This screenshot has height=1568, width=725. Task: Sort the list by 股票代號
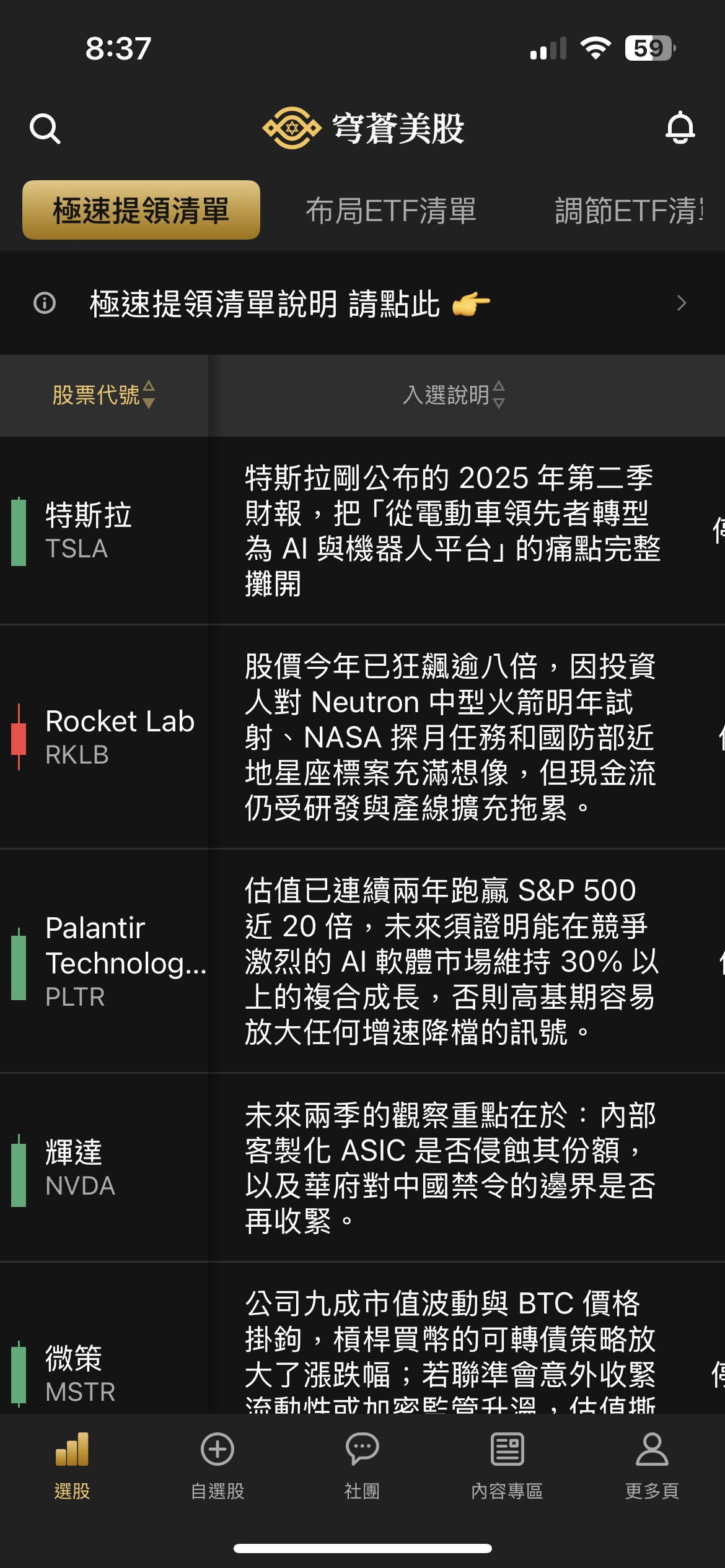(x=103, y=395)
